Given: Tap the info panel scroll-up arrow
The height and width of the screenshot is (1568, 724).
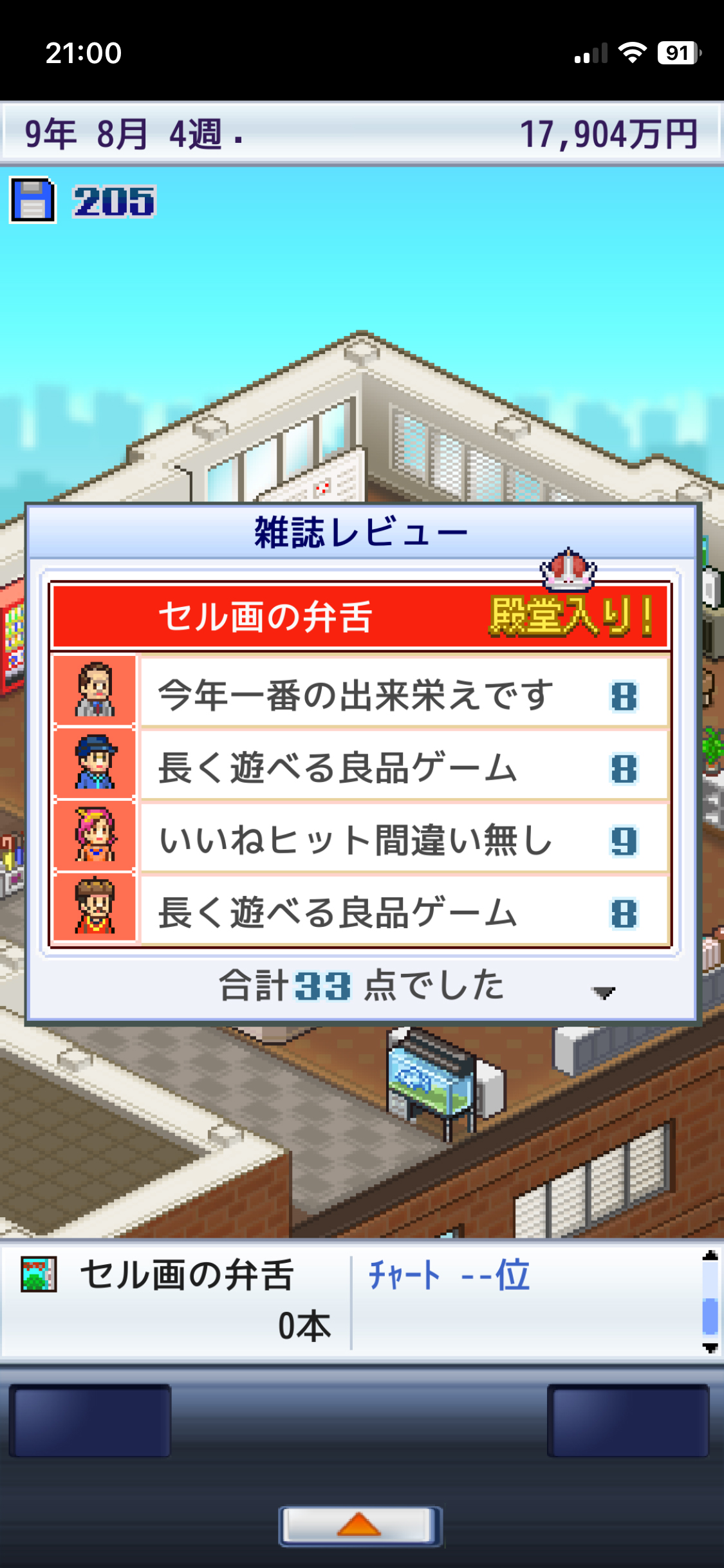Looking at the screenshot, I should [x=710, y=1255].
